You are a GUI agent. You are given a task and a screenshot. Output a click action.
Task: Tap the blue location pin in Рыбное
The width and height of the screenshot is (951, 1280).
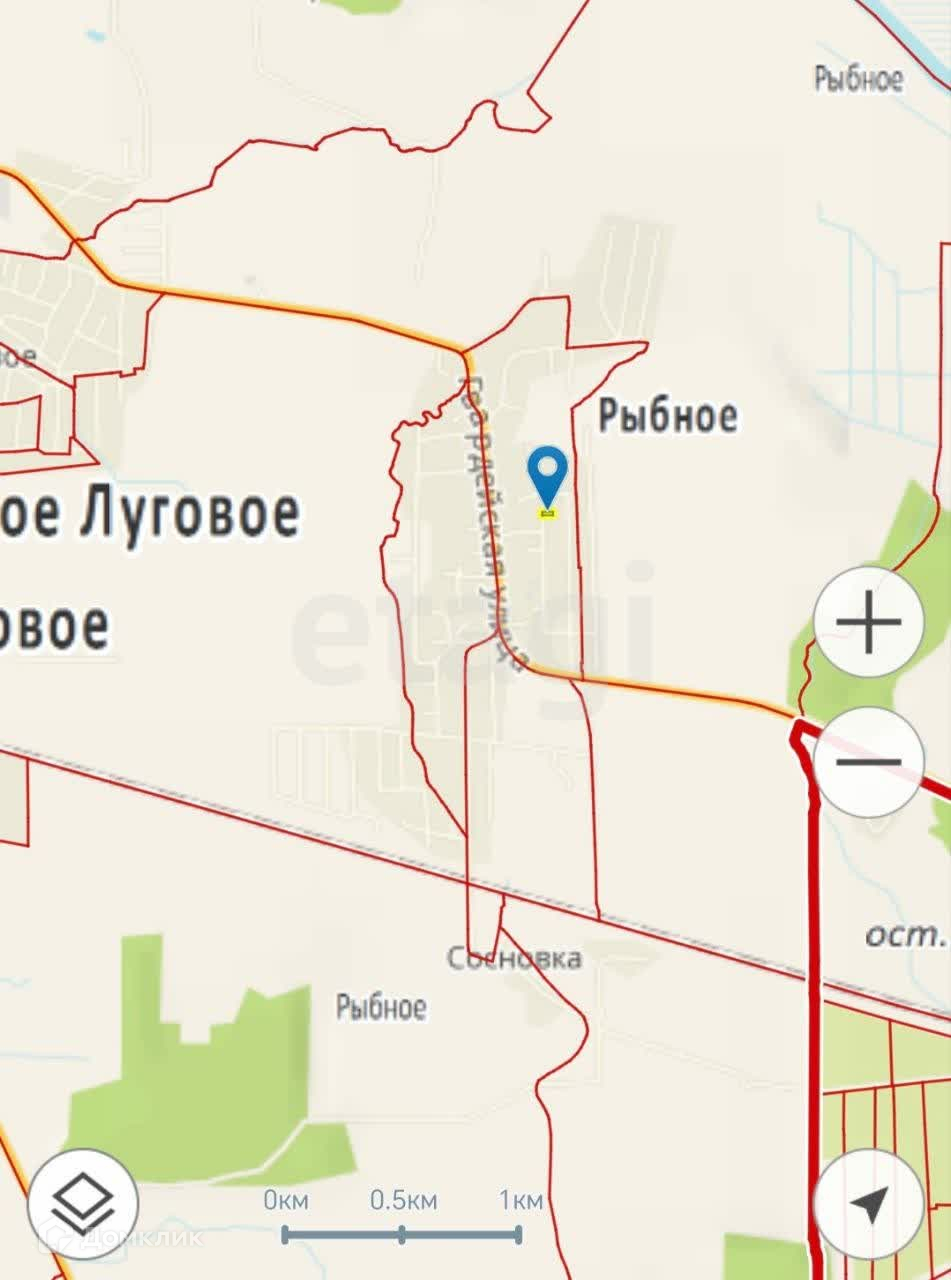(547, 474)
